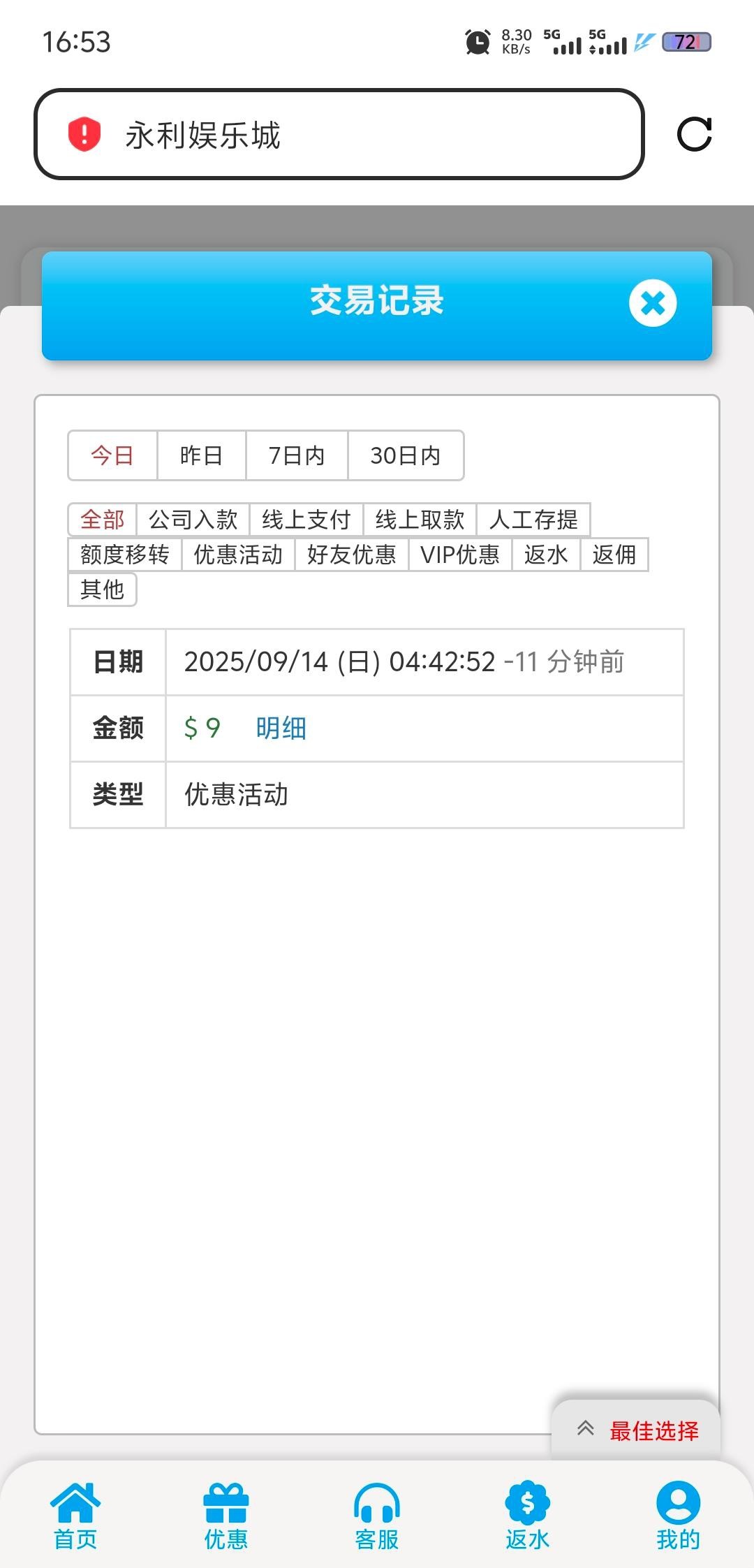
Task: Select the 返佣 filter chip
Action: click(612, 555)
